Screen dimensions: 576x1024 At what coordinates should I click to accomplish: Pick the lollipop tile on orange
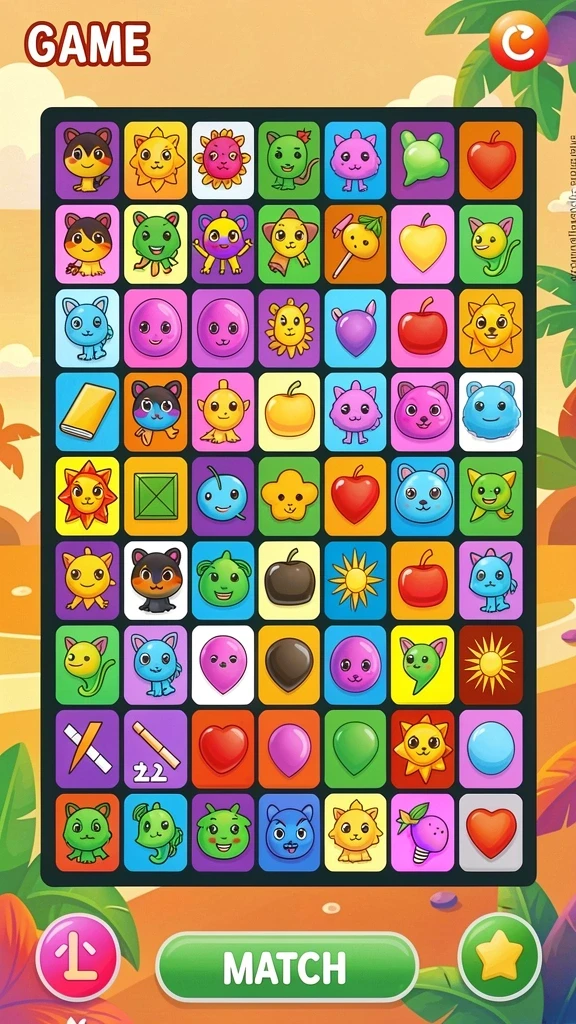pos(355,244)
